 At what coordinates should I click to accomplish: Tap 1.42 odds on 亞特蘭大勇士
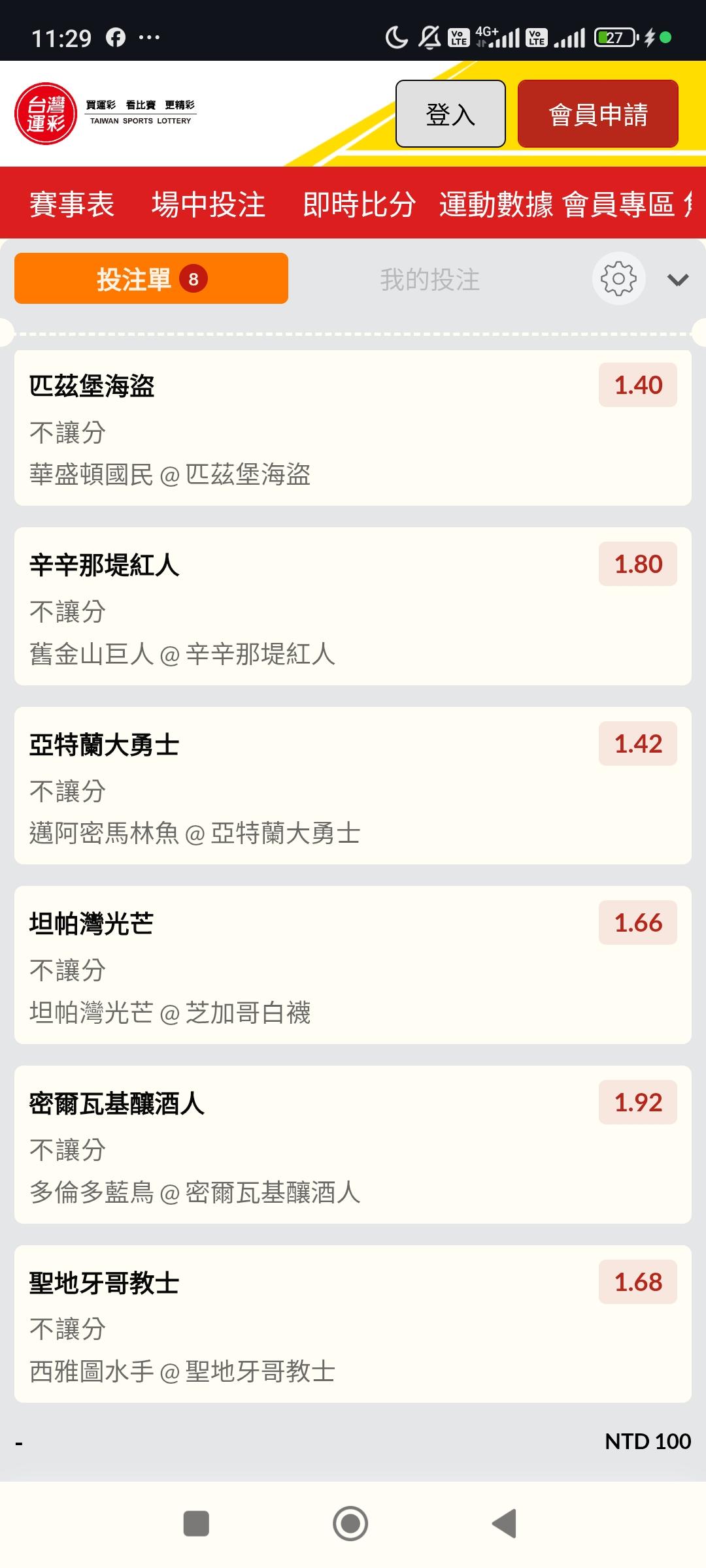coord(637,744)
